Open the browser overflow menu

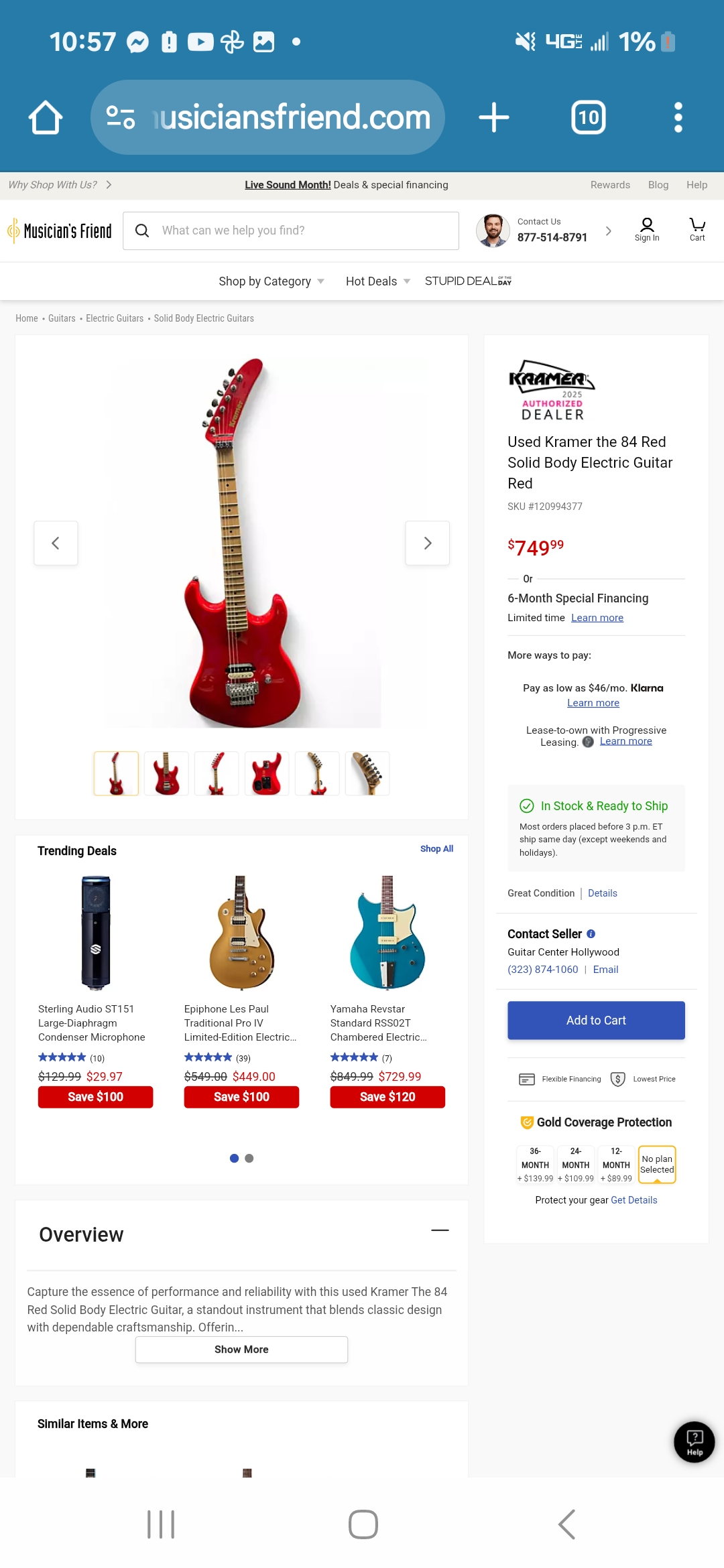coord(678,117)
